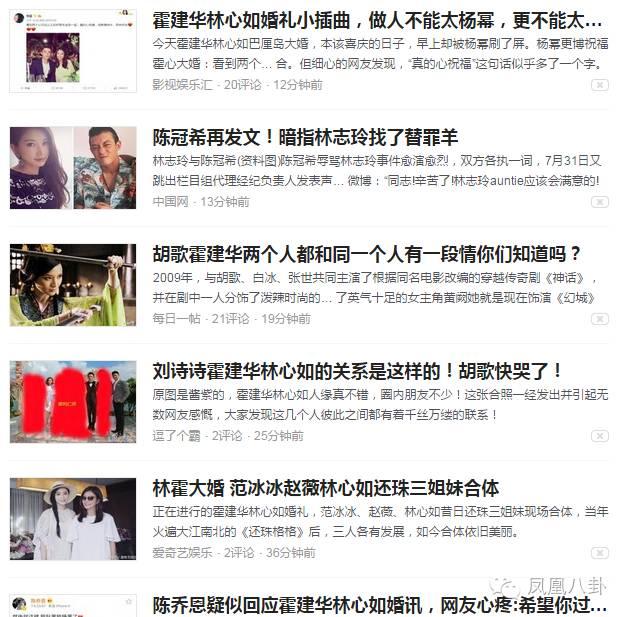Image resolution: width=627 pixels, height=617 pixels.
Task: Open article about 霍建华林心如婚礼小插曲
Action: [377, 20]
